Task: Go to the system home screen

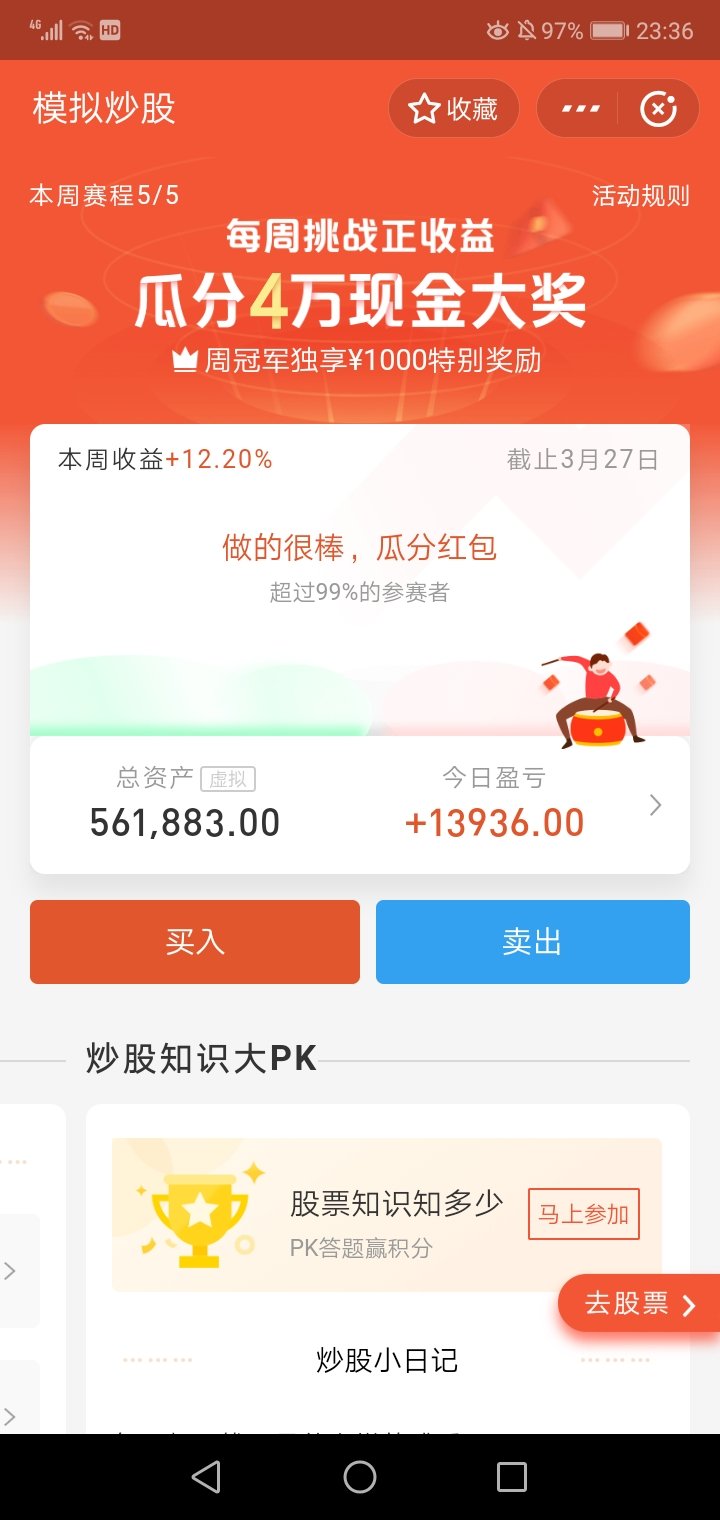Action: [x=360, y=1477]
